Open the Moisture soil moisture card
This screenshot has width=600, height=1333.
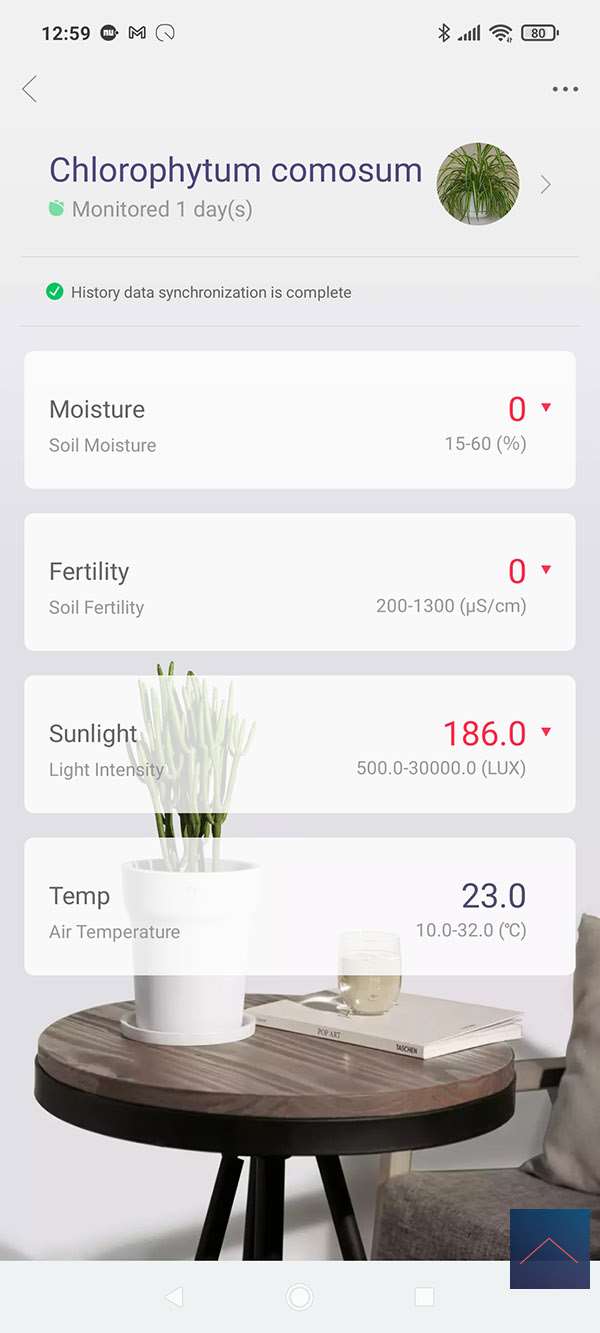point(300,420)
